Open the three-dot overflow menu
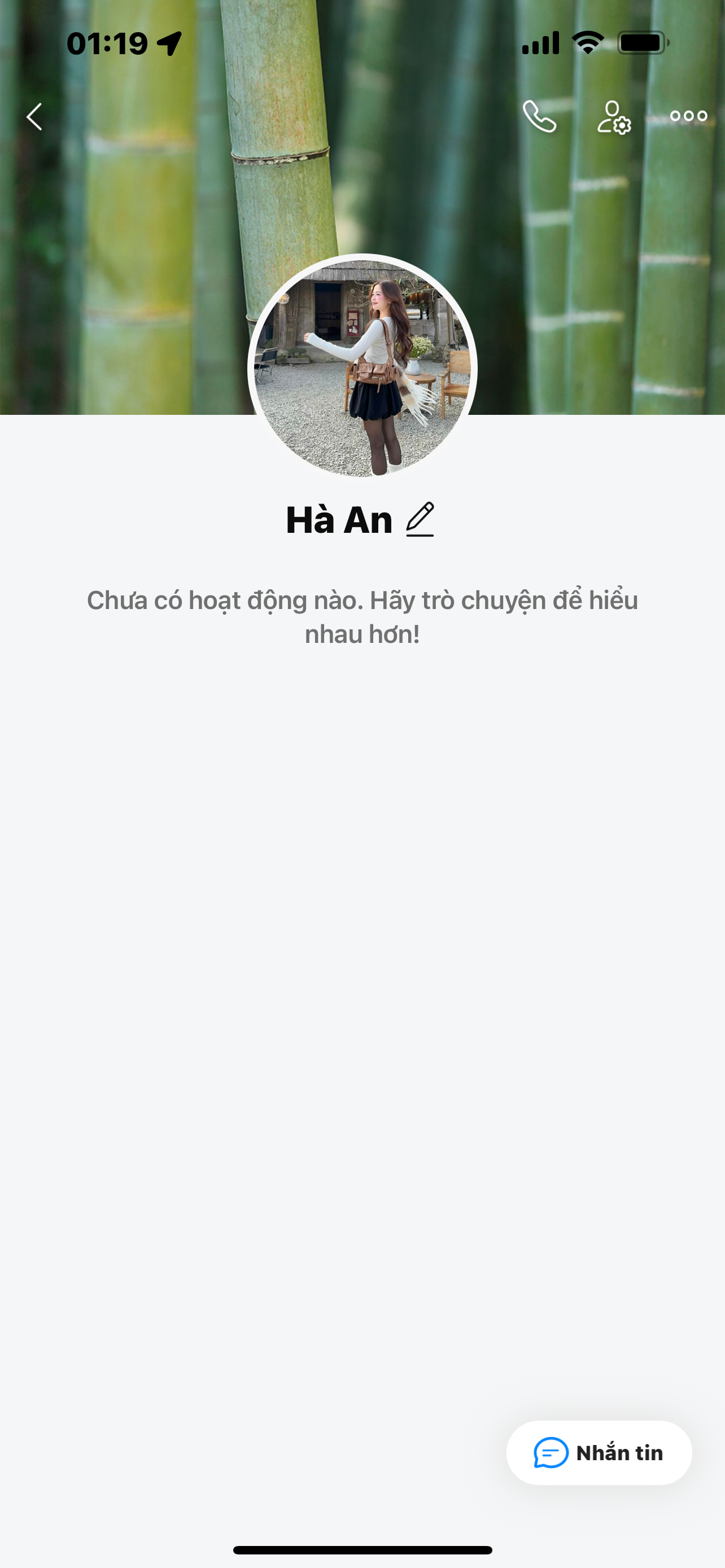This screenshot has height=1568, width=725. 688,116
